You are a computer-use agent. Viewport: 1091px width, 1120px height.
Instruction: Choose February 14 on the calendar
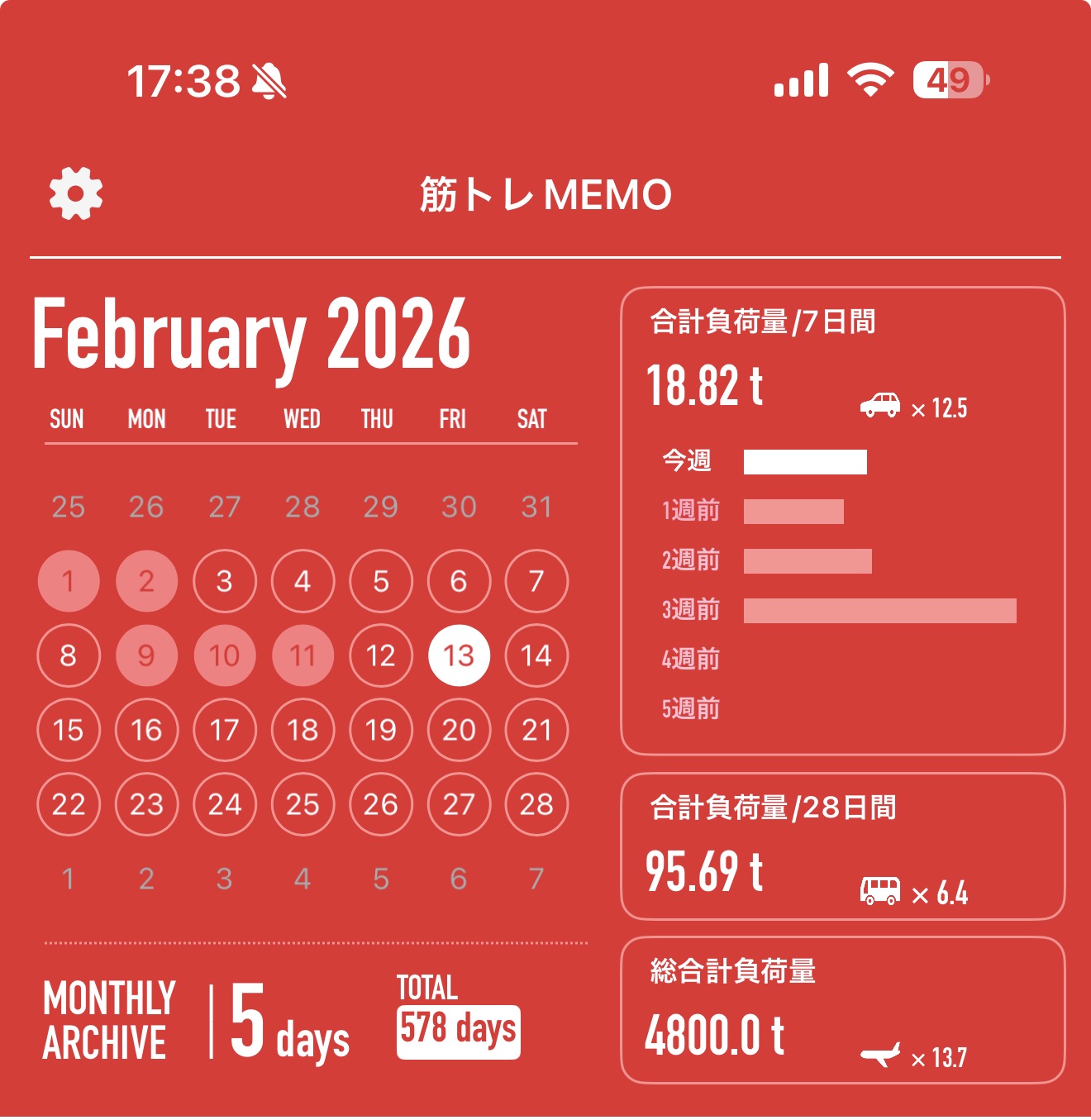(536, 655)
